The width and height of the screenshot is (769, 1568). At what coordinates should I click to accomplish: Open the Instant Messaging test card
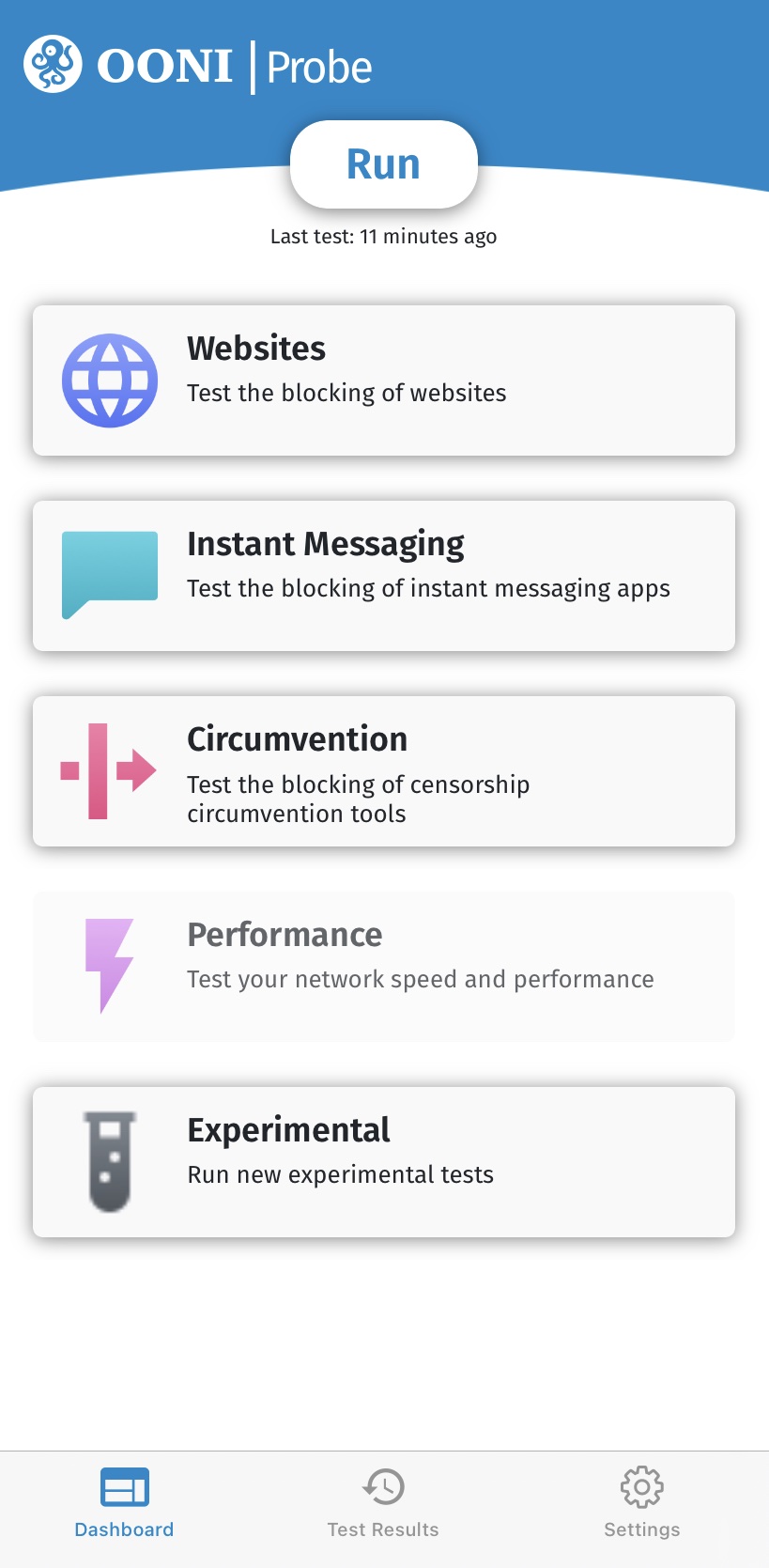point(383,576)
